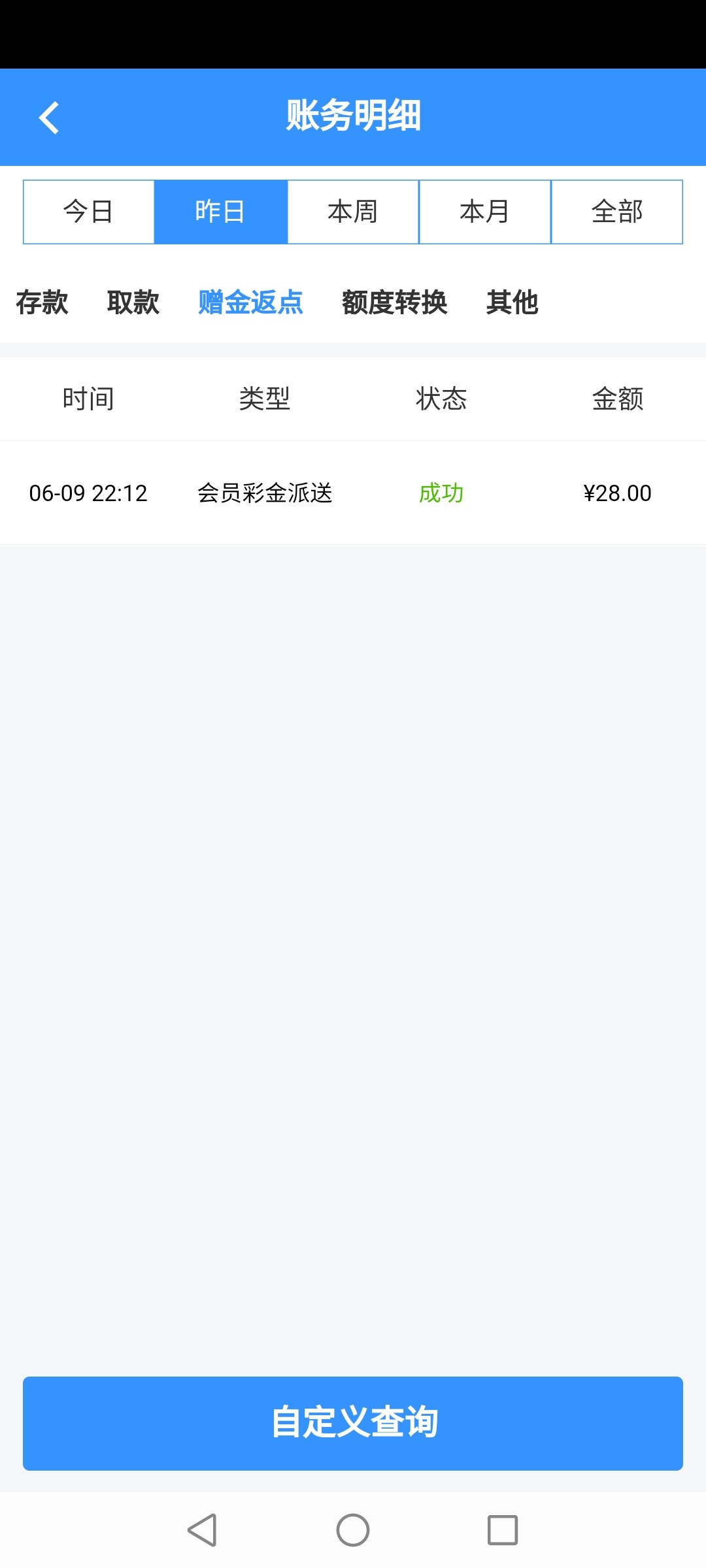Tap the ¥28.00 amount value
The width and height of the screenshot is (706, 1568).
click(617, 494)
